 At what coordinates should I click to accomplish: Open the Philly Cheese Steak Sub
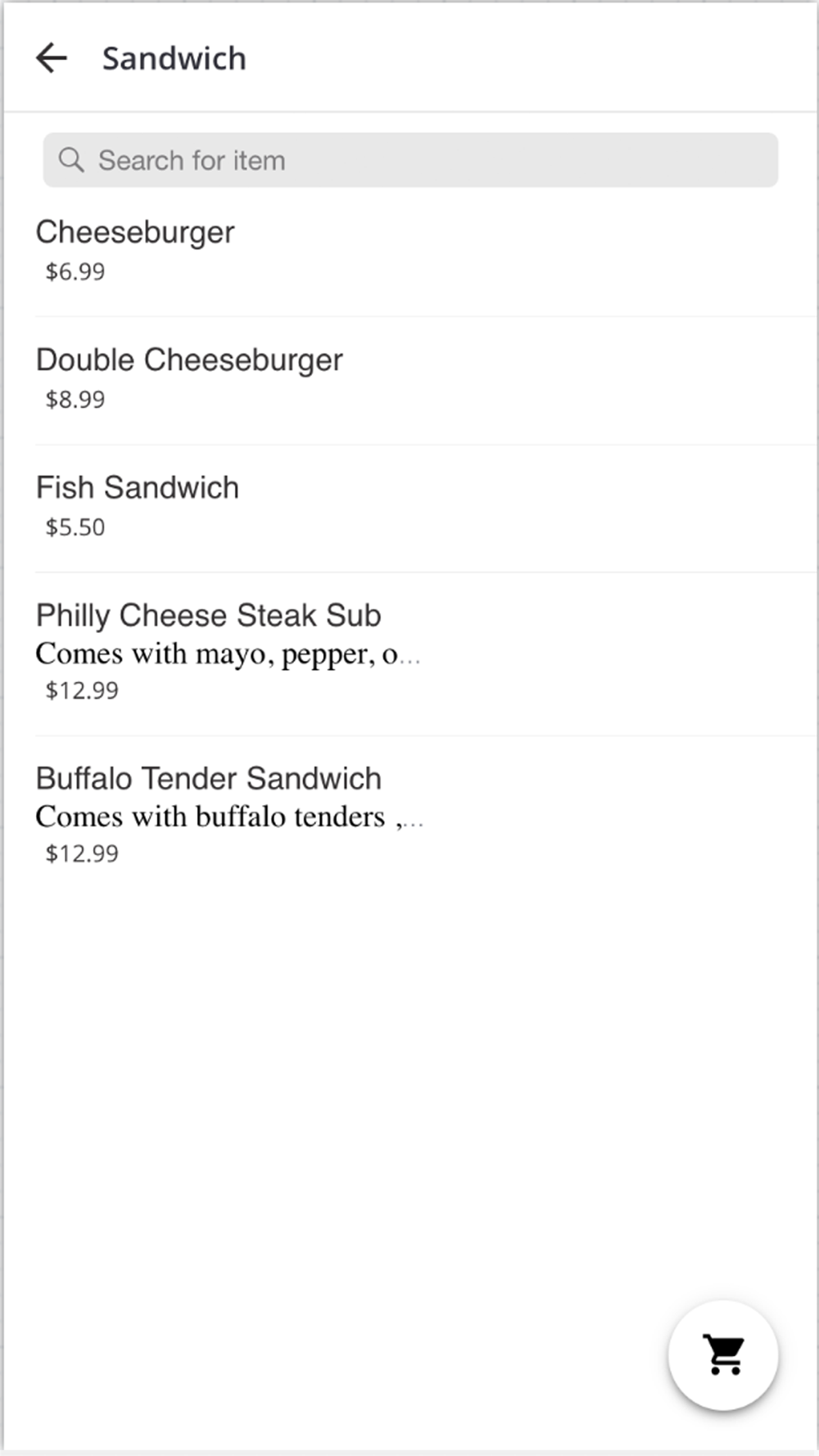[426, 653]
